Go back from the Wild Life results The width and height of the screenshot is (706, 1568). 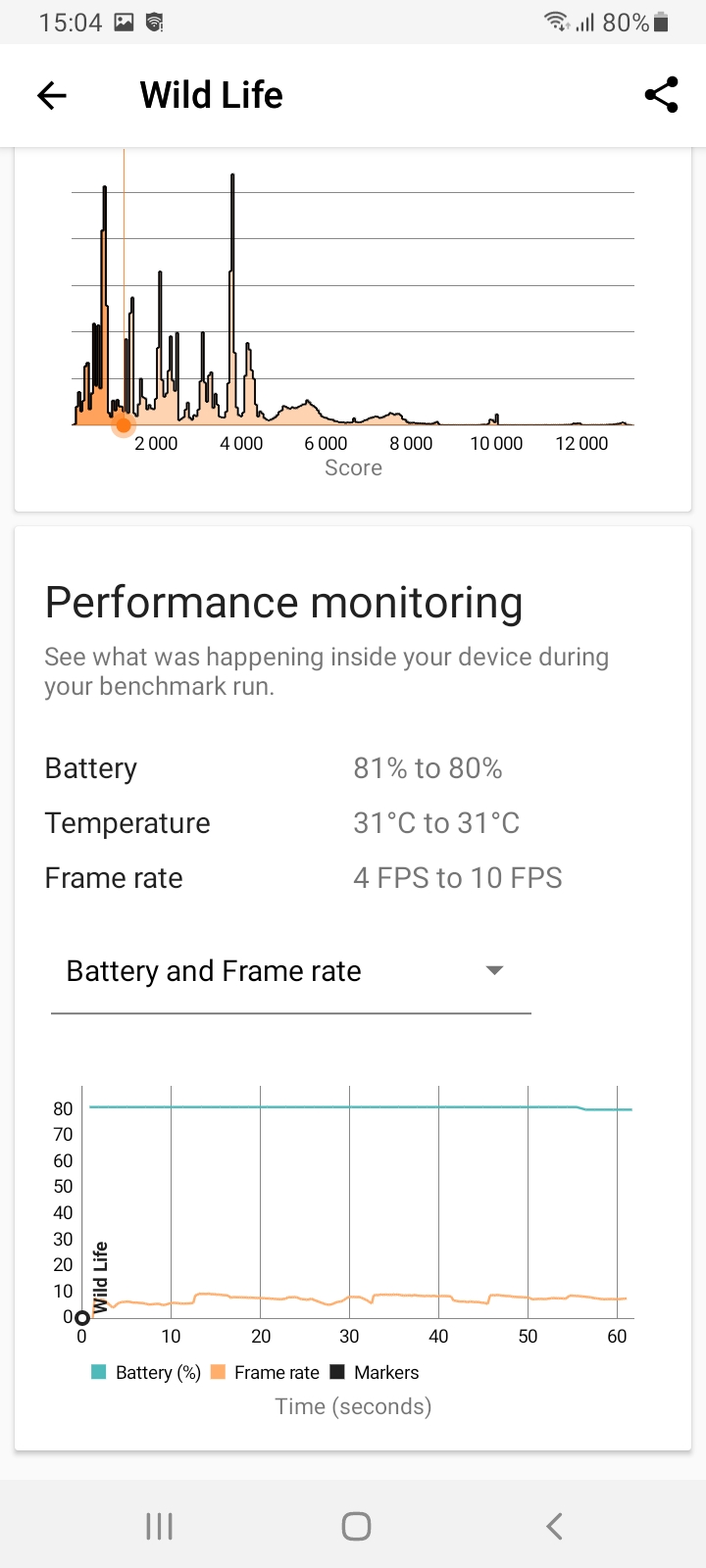52,95
